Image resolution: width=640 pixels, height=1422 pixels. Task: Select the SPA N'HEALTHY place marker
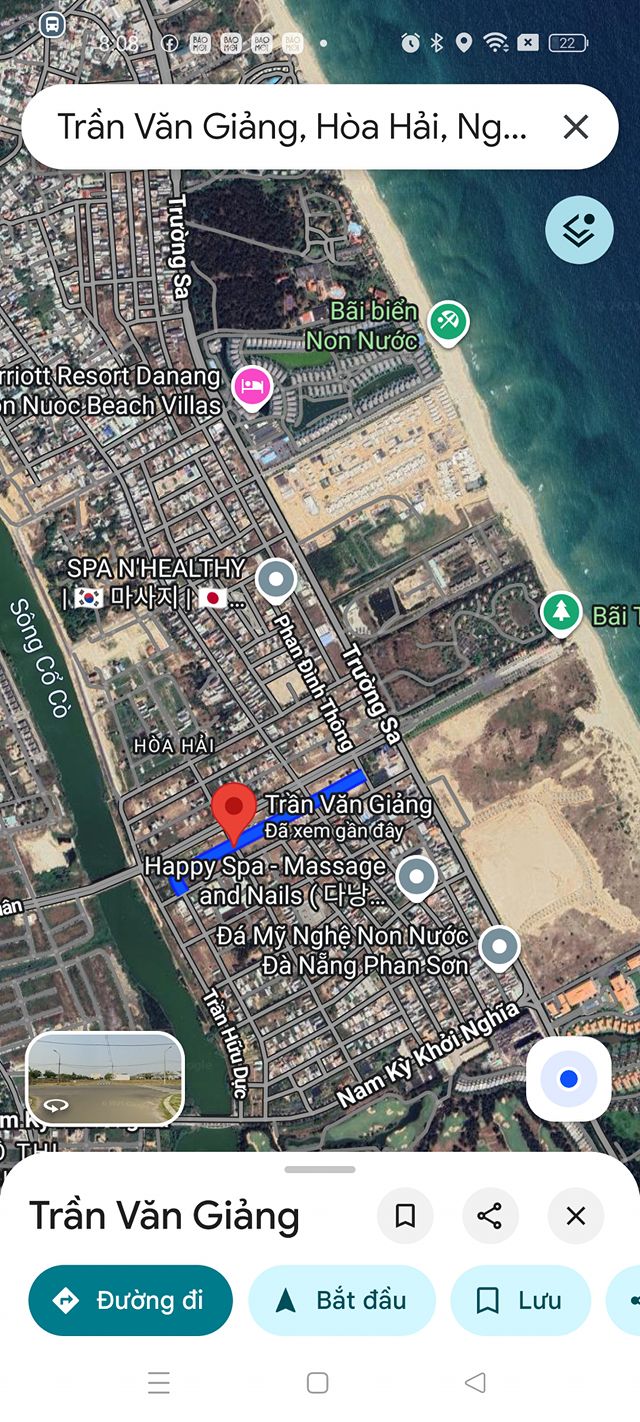coord(276,579)
